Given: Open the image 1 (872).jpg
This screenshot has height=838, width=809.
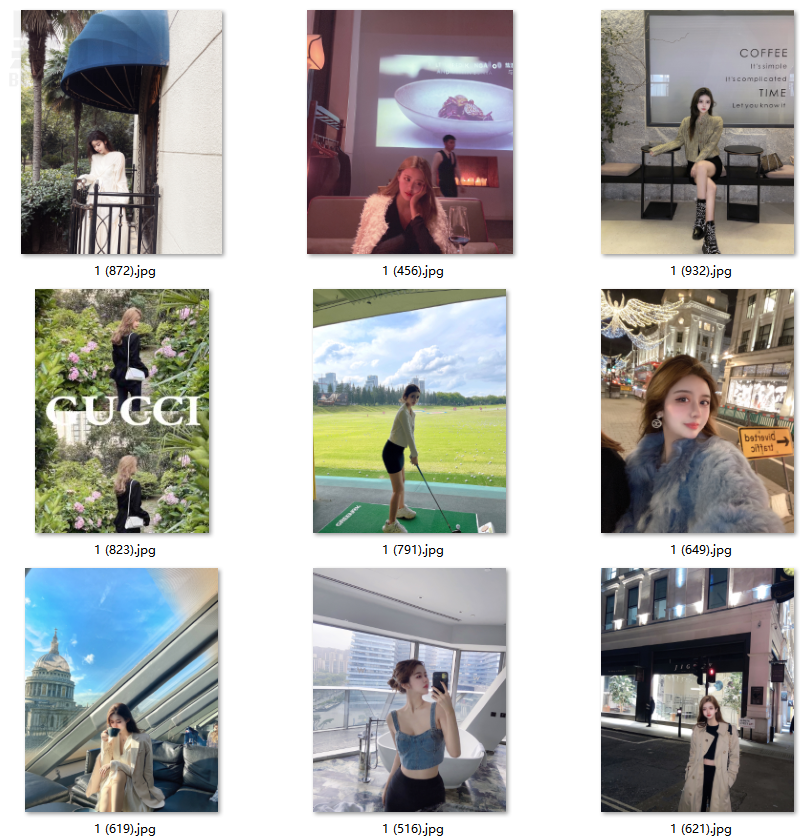Looking at the screenshot, I should (x=121, y=132).
